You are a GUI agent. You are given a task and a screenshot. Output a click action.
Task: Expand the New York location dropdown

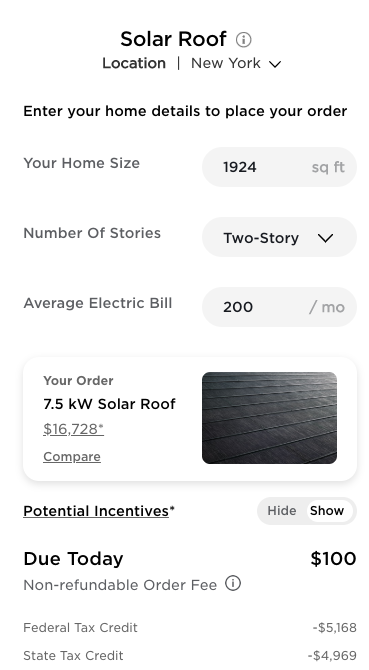236,64
